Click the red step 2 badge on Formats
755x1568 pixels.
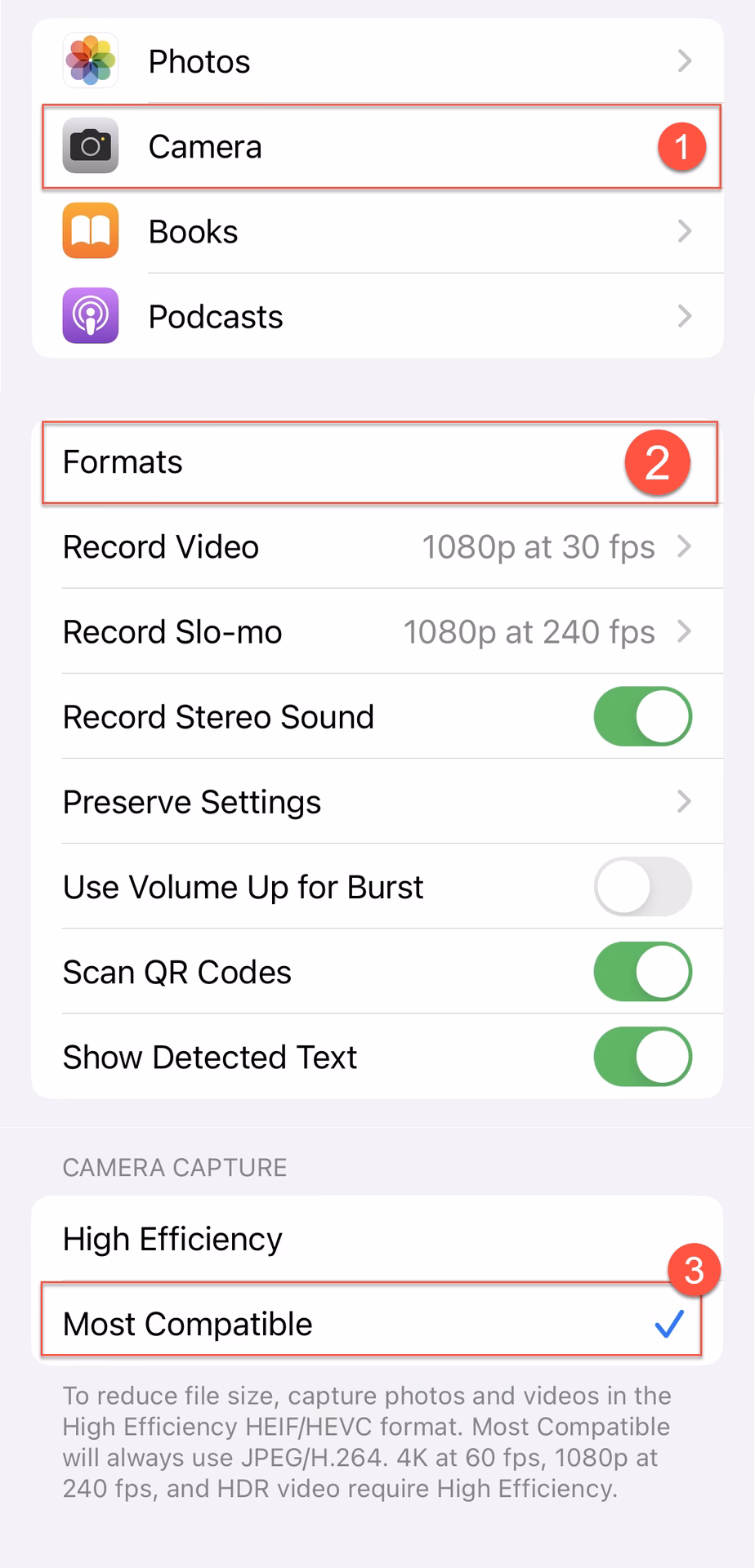(657, 462)
